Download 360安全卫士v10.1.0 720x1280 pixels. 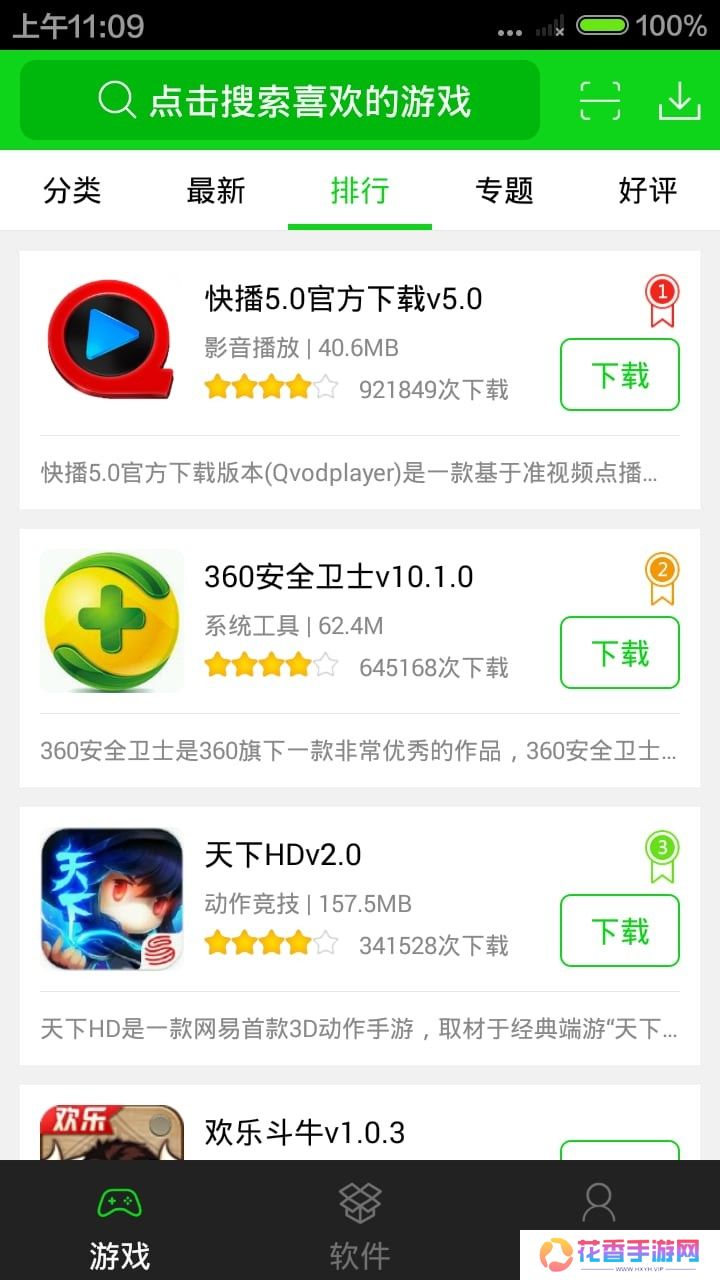[x=620, y=653]
